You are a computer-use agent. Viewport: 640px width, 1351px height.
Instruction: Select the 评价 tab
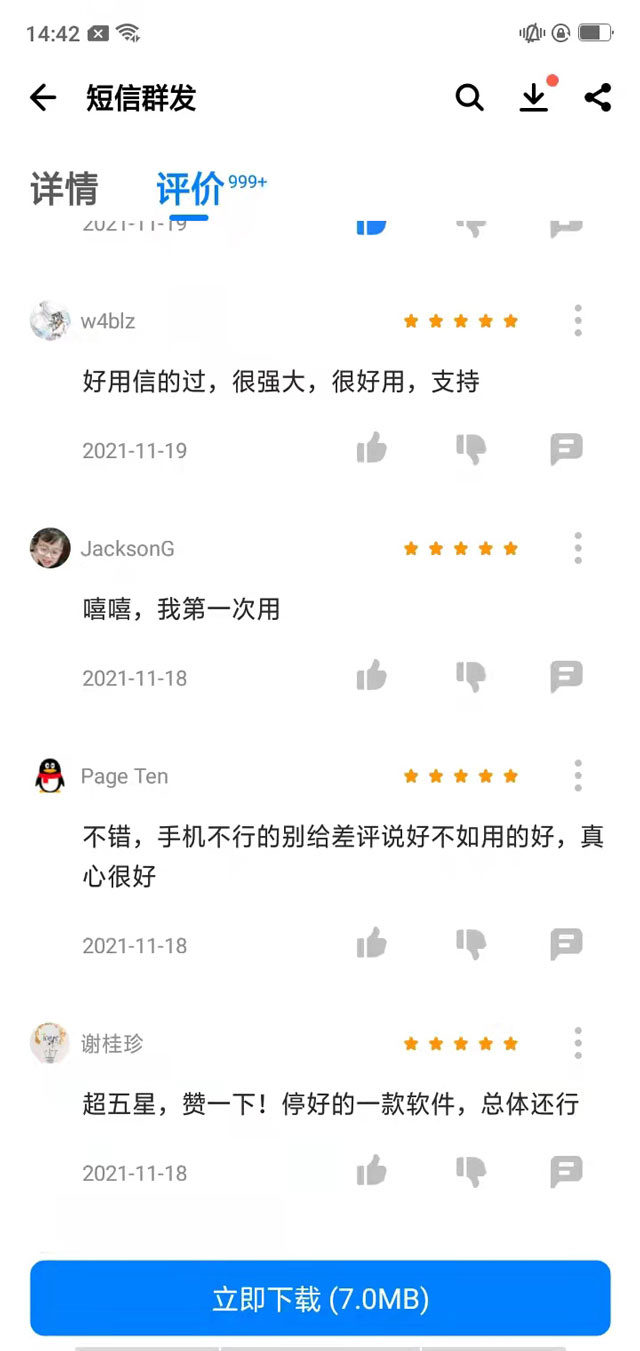(190, 189)
